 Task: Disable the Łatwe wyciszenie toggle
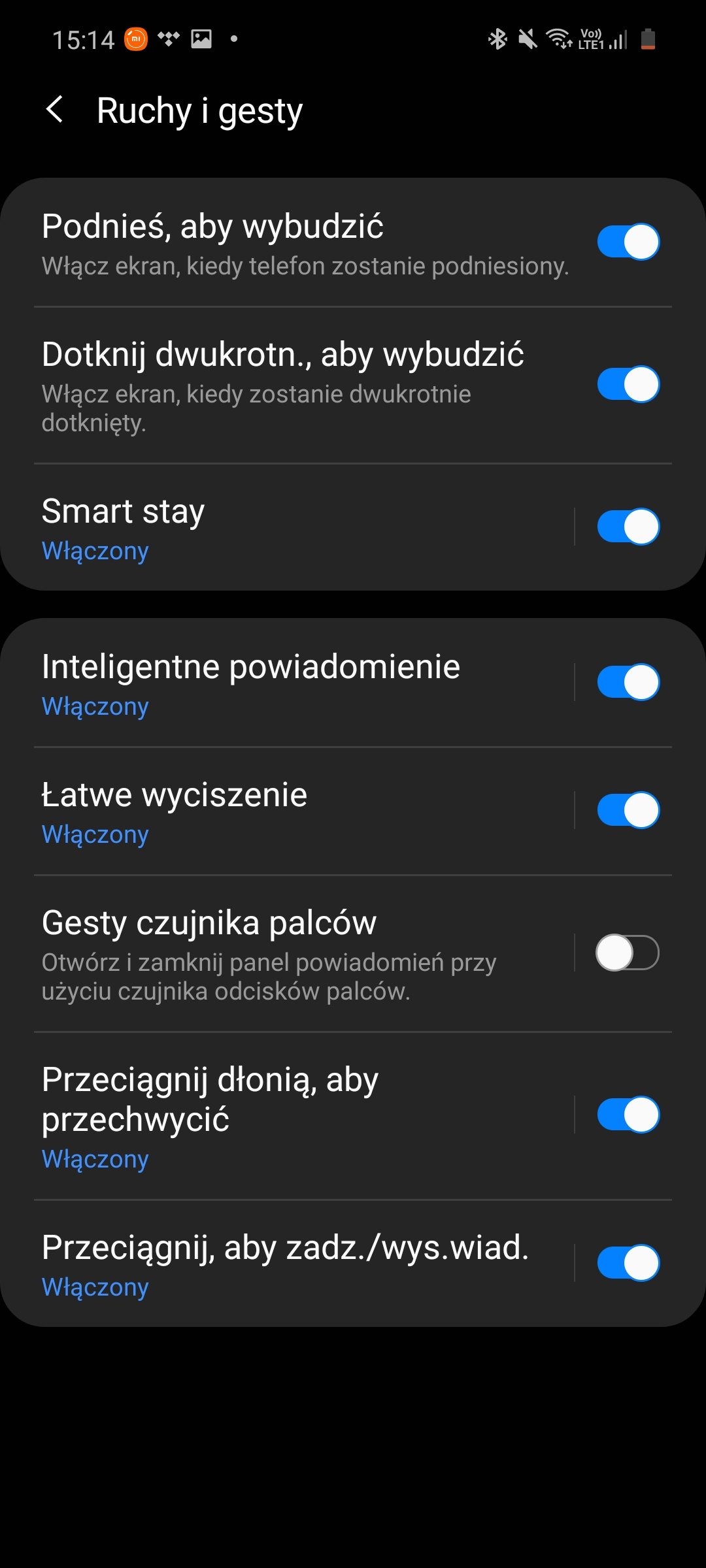628,810
